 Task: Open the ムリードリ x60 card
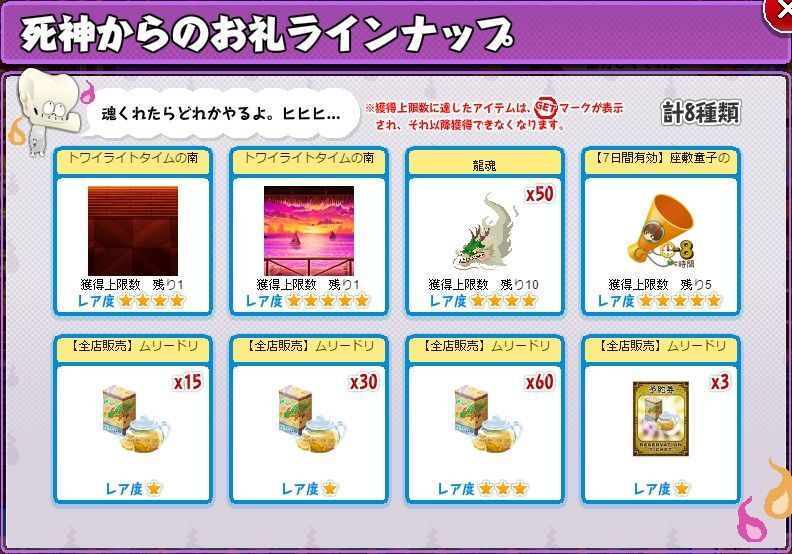(x=483, y=418)
